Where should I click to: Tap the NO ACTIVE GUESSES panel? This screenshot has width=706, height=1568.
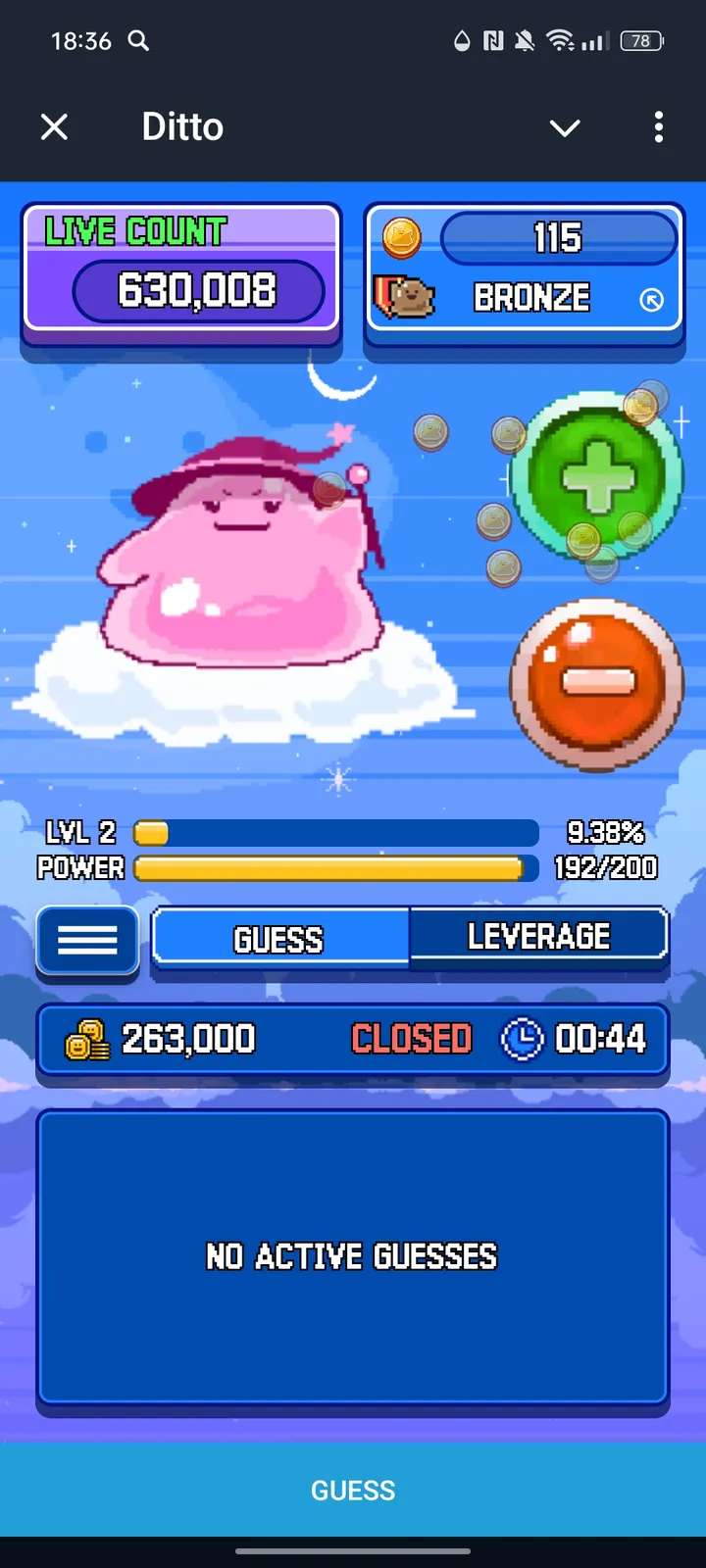352,1257
